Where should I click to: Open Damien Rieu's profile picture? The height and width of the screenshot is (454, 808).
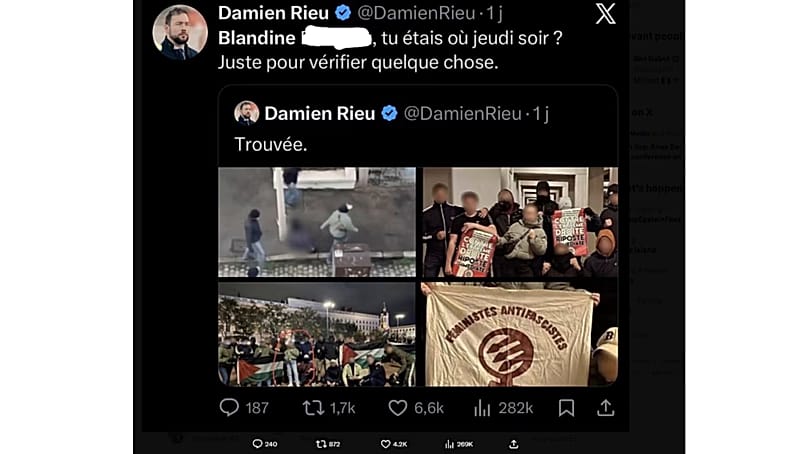pyautogui.click(x=180, y=32)
